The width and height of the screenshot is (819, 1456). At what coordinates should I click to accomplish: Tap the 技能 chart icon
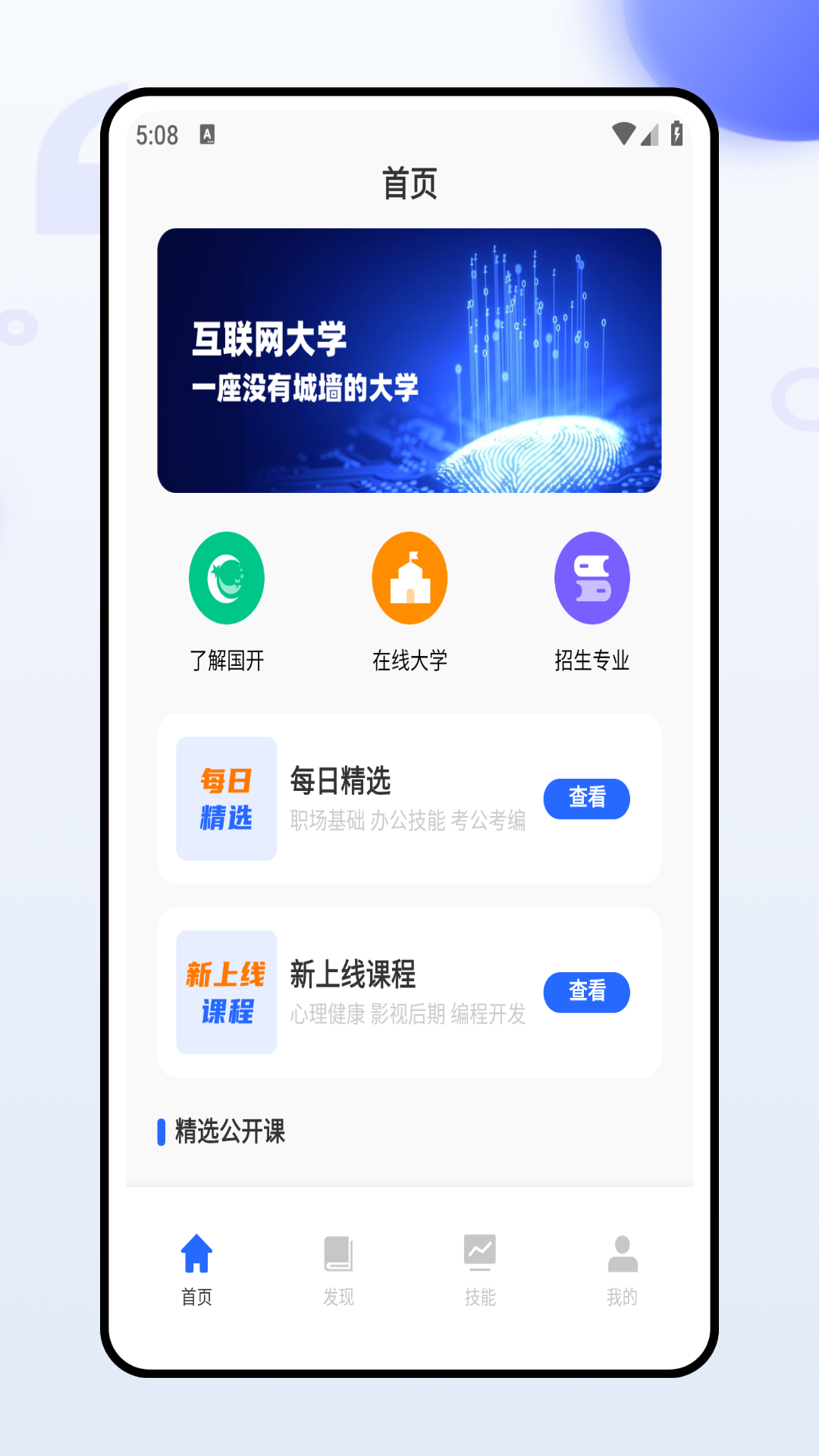pos(480,1251)
